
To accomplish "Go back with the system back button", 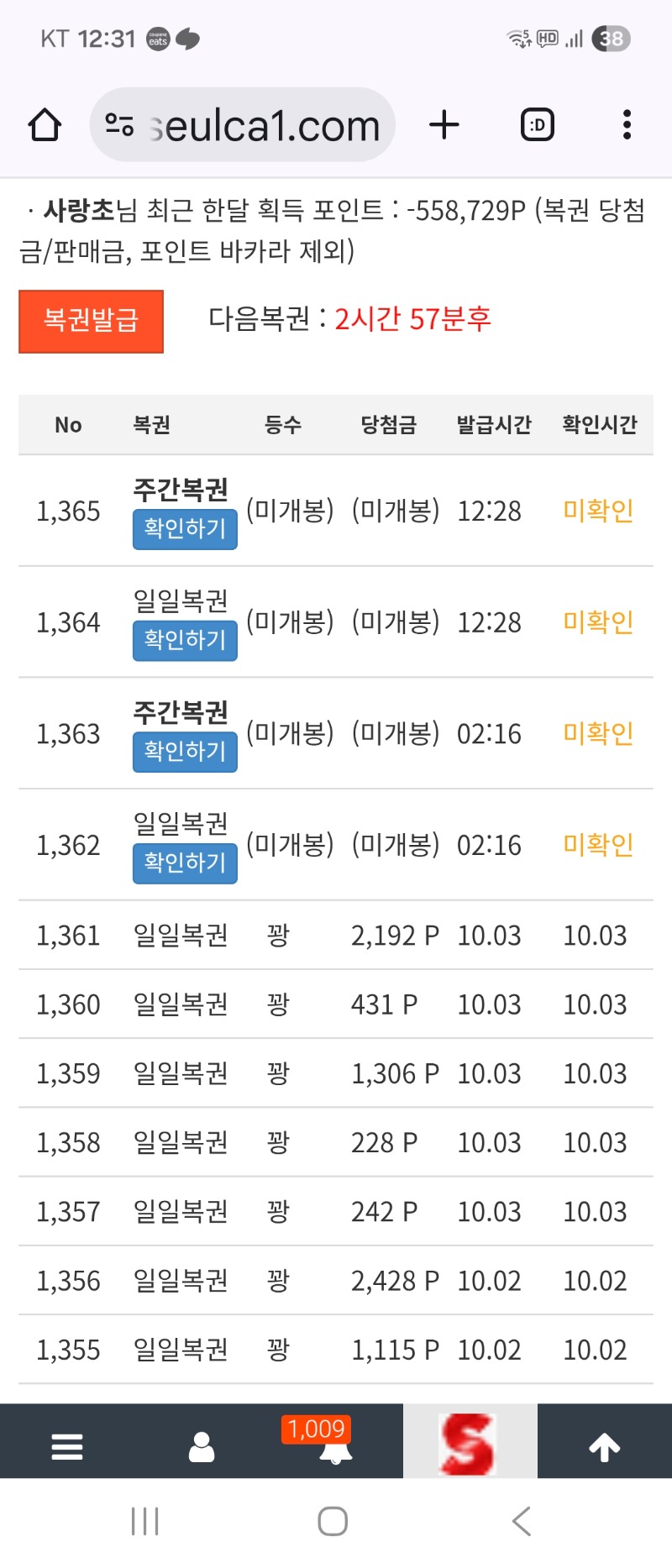I will (x=521, y=1521).
